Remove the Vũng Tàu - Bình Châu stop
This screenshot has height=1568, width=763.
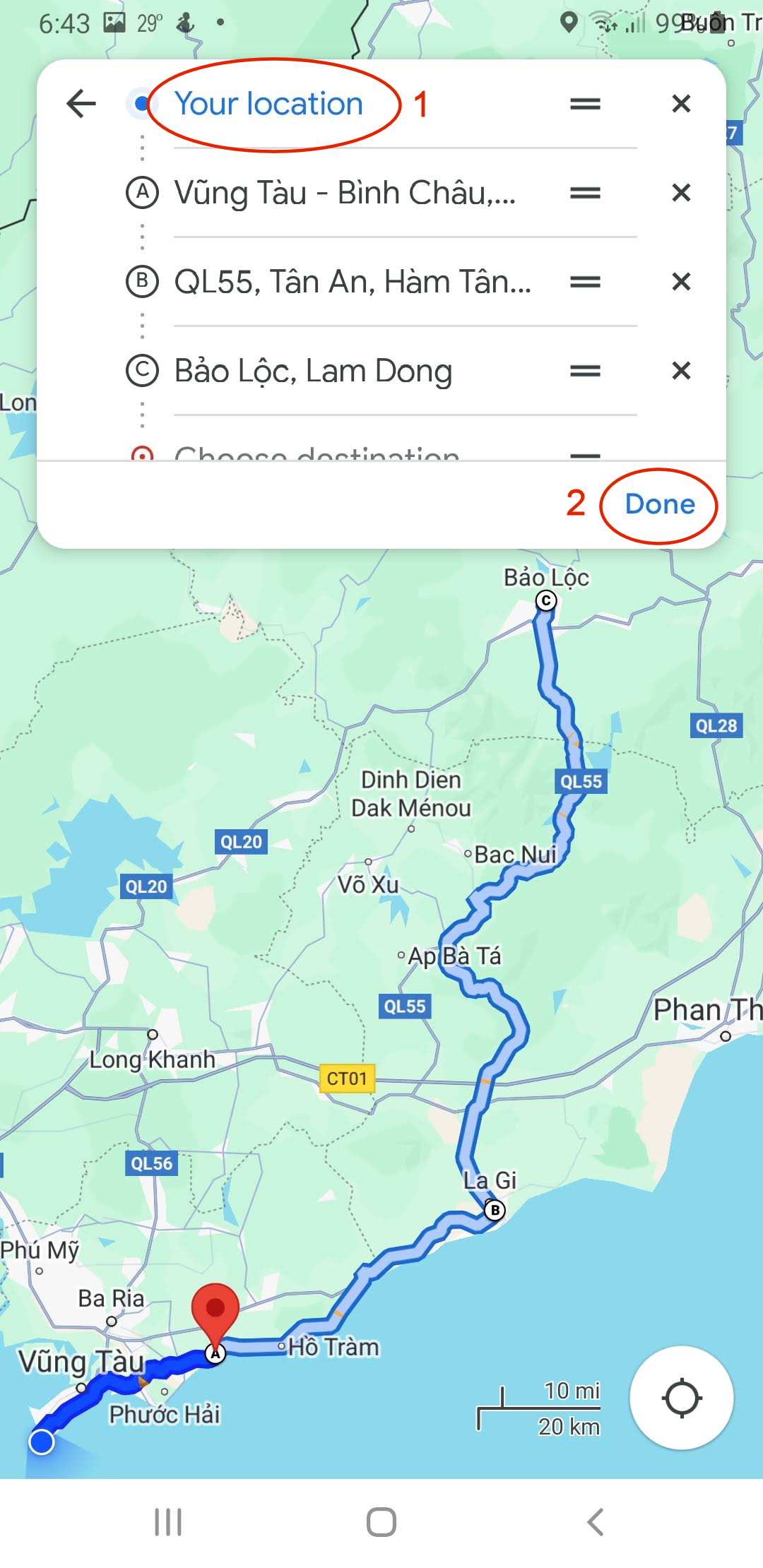[681, 193]
